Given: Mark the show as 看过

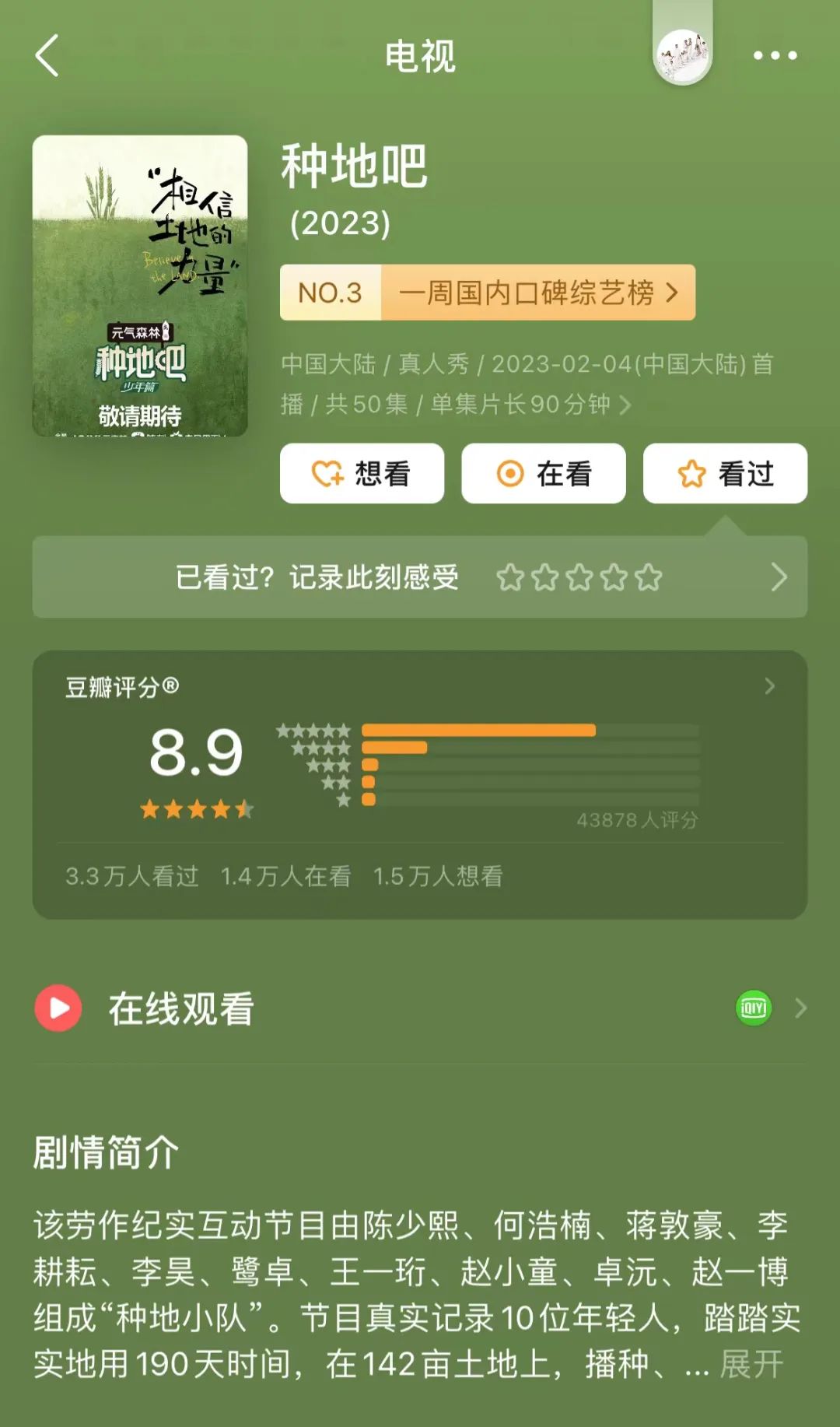Looking at the screenshot, I should tap(725, 473).
